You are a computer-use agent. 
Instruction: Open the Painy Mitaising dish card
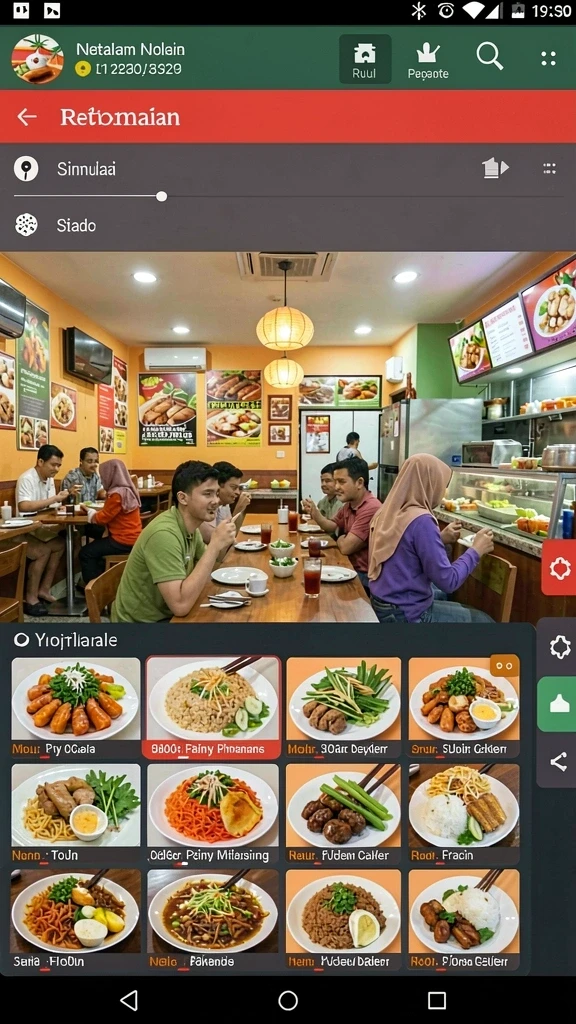[x=213, y=814]
